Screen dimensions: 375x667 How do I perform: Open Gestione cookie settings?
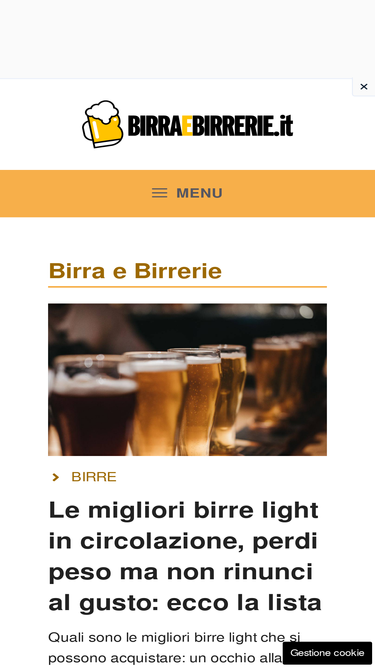(x=327, y=653)
